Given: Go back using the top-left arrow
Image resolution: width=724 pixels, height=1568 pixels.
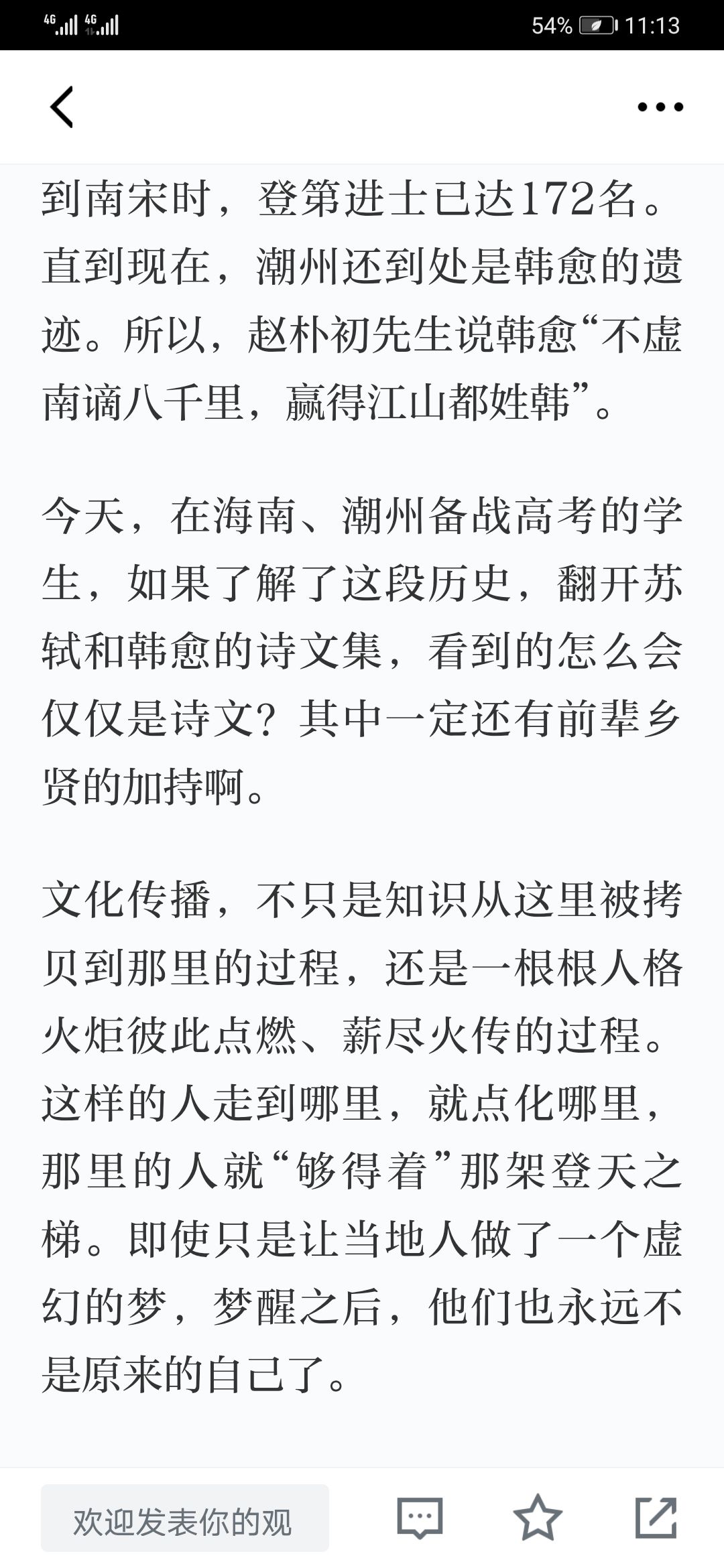Looking at the screenshot, I should click(62, 107).
